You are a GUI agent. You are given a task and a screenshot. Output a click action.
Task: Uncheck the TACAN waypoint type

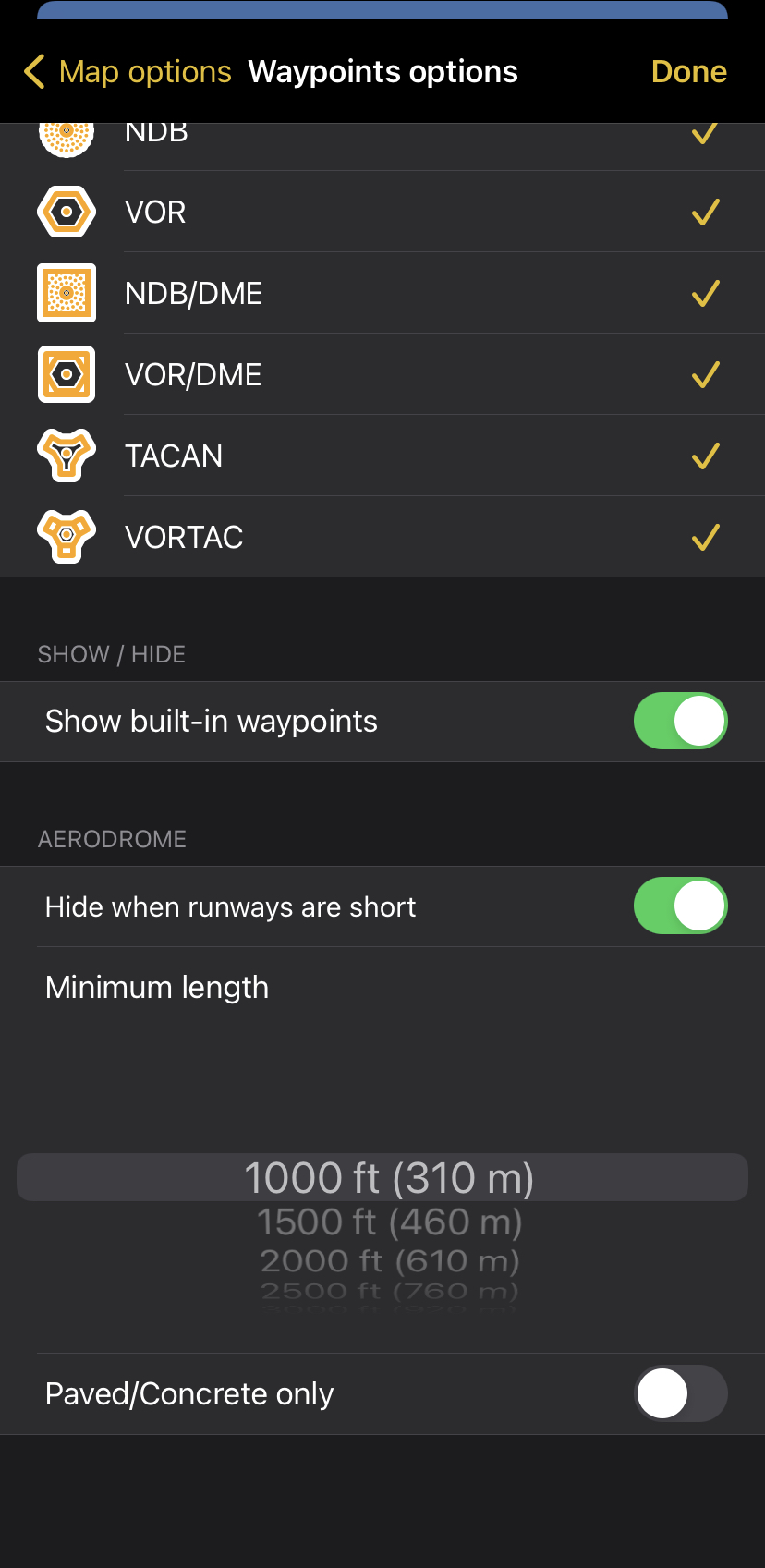[705, 456]
